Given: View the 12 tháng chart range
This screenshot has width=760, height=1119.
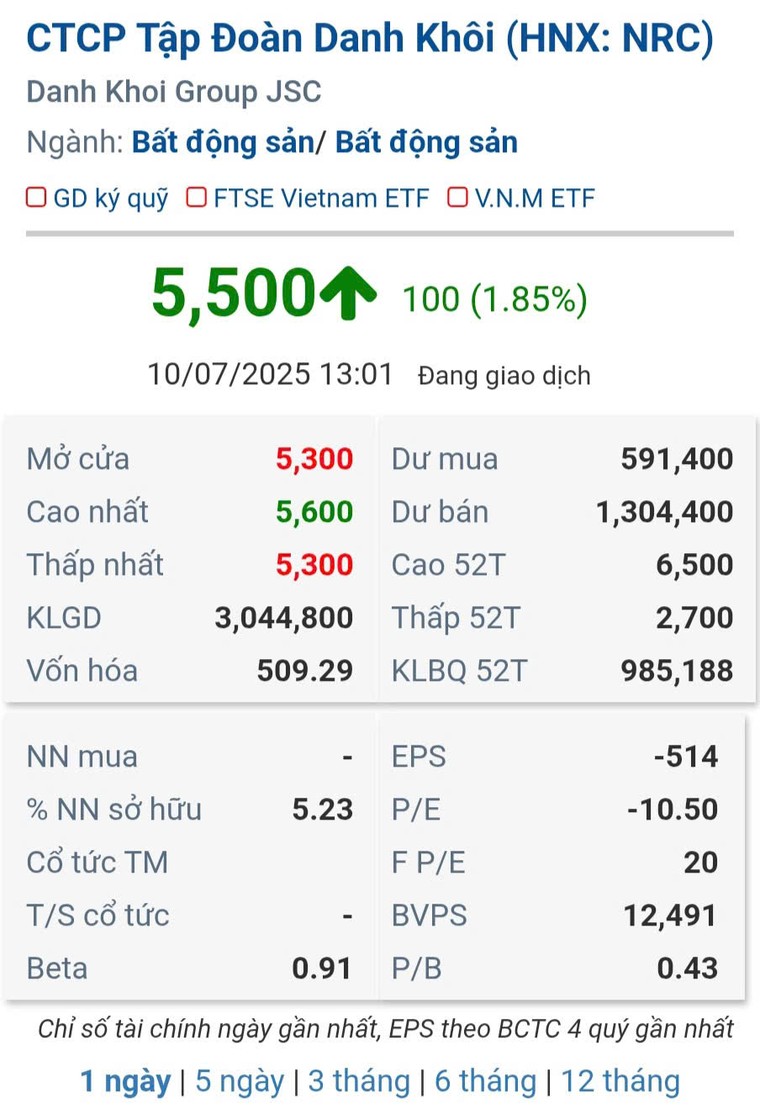Looking at the screenshot, I should 620,1081.
